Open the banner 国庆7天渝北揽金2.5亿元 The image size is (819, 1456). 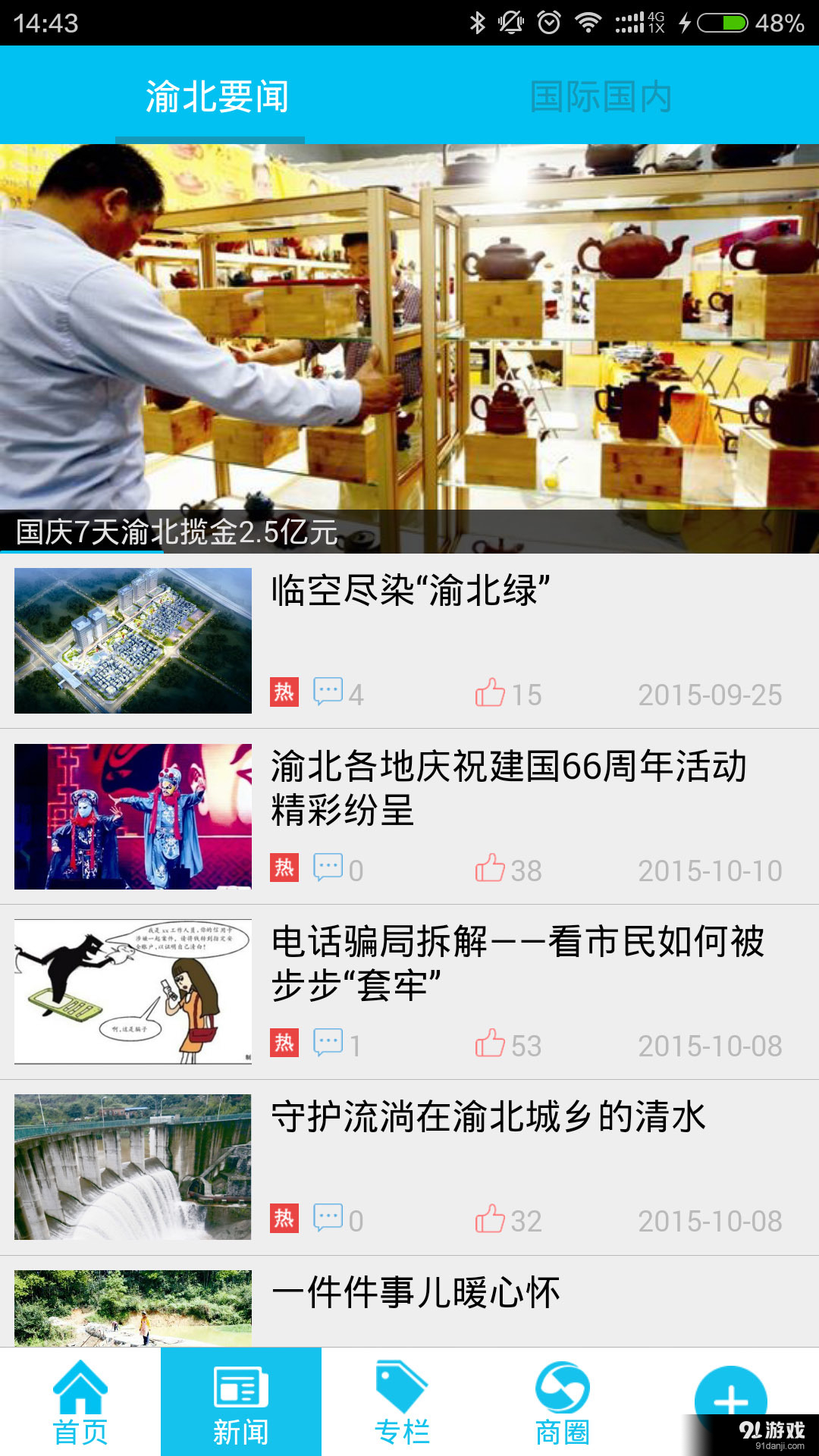409,349
